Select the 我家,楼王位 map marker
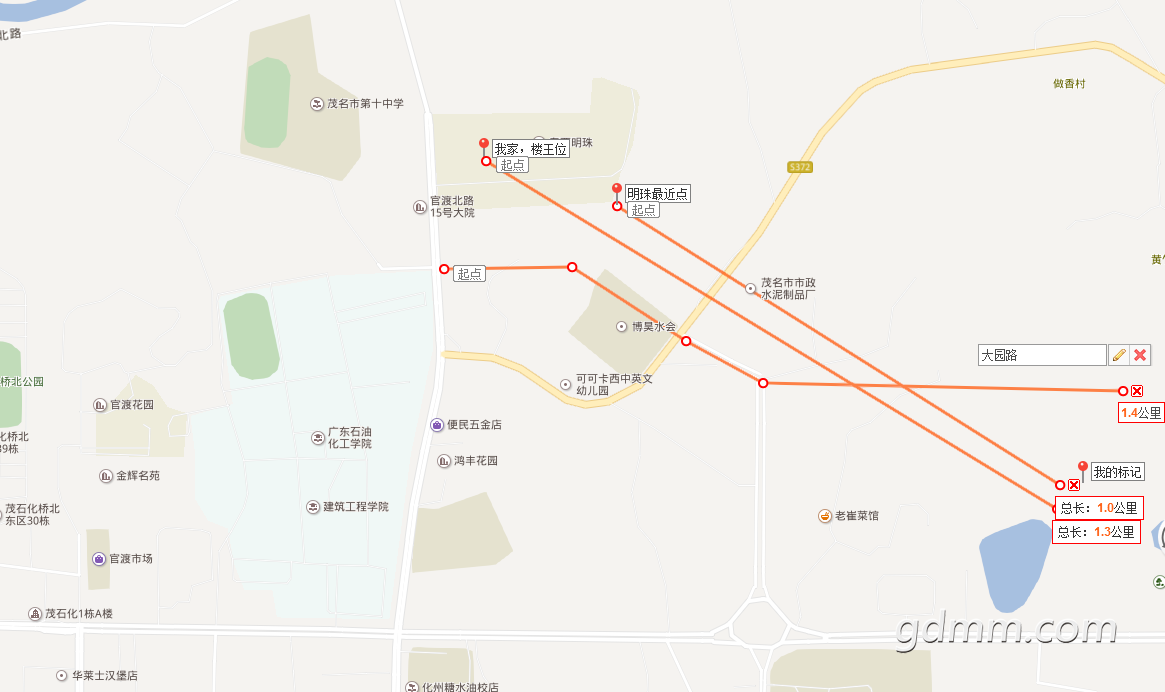 484,145
